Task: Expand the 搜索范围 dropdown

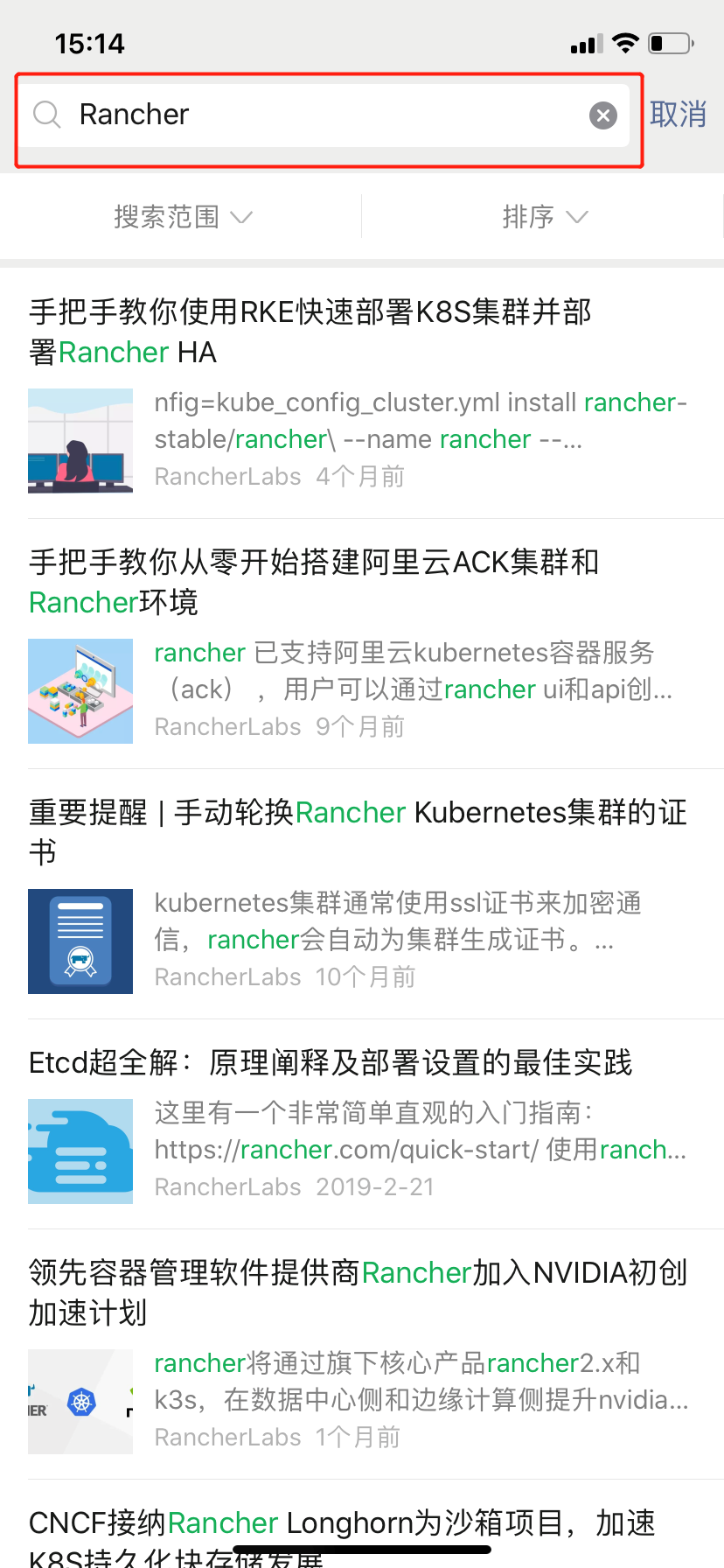Action: click(182, 216)
